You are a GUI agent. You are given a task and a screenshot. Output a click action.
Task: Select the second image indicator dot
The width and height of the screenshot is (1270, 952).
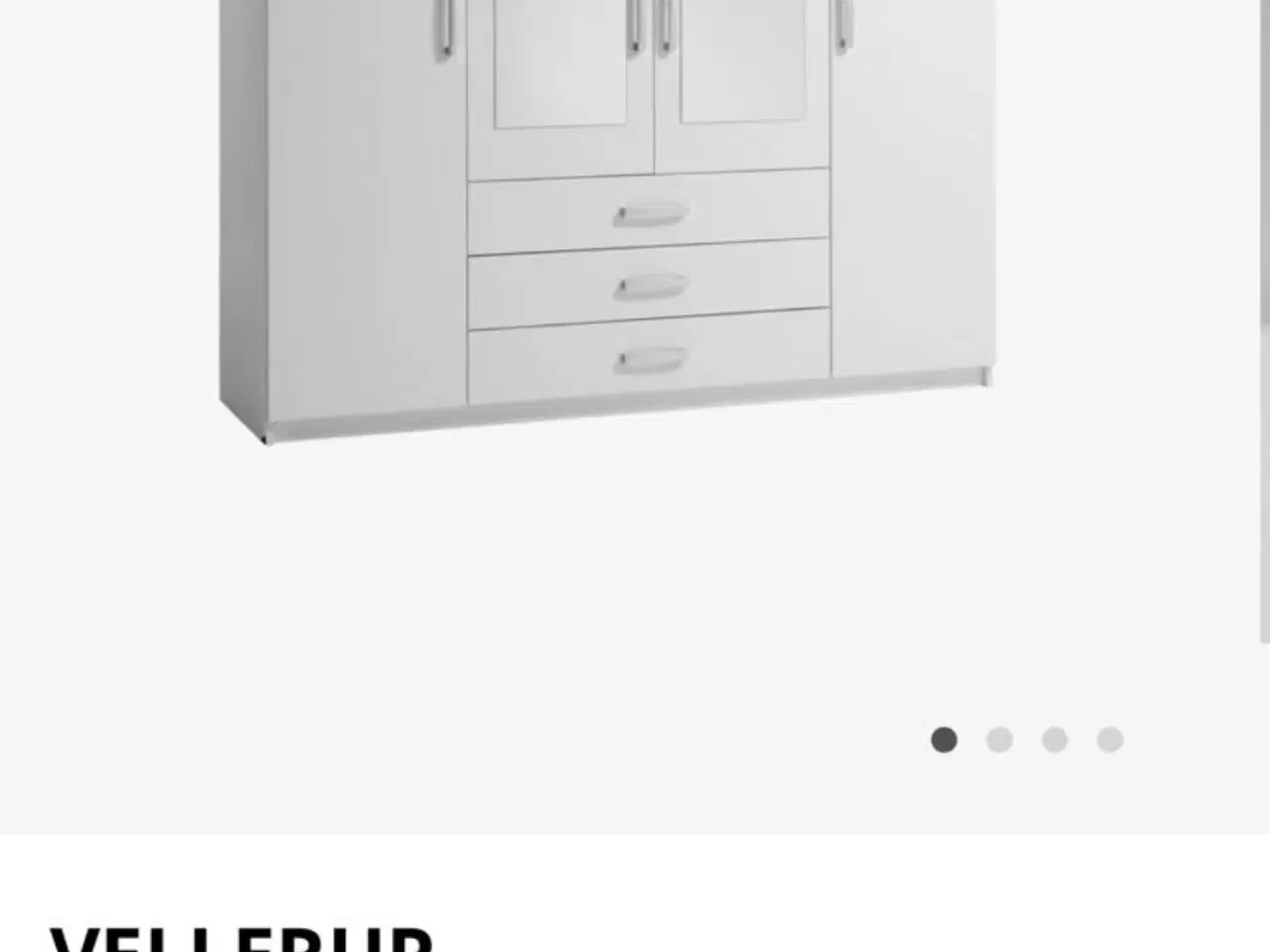pyautogui.click(x=999, y=740)
